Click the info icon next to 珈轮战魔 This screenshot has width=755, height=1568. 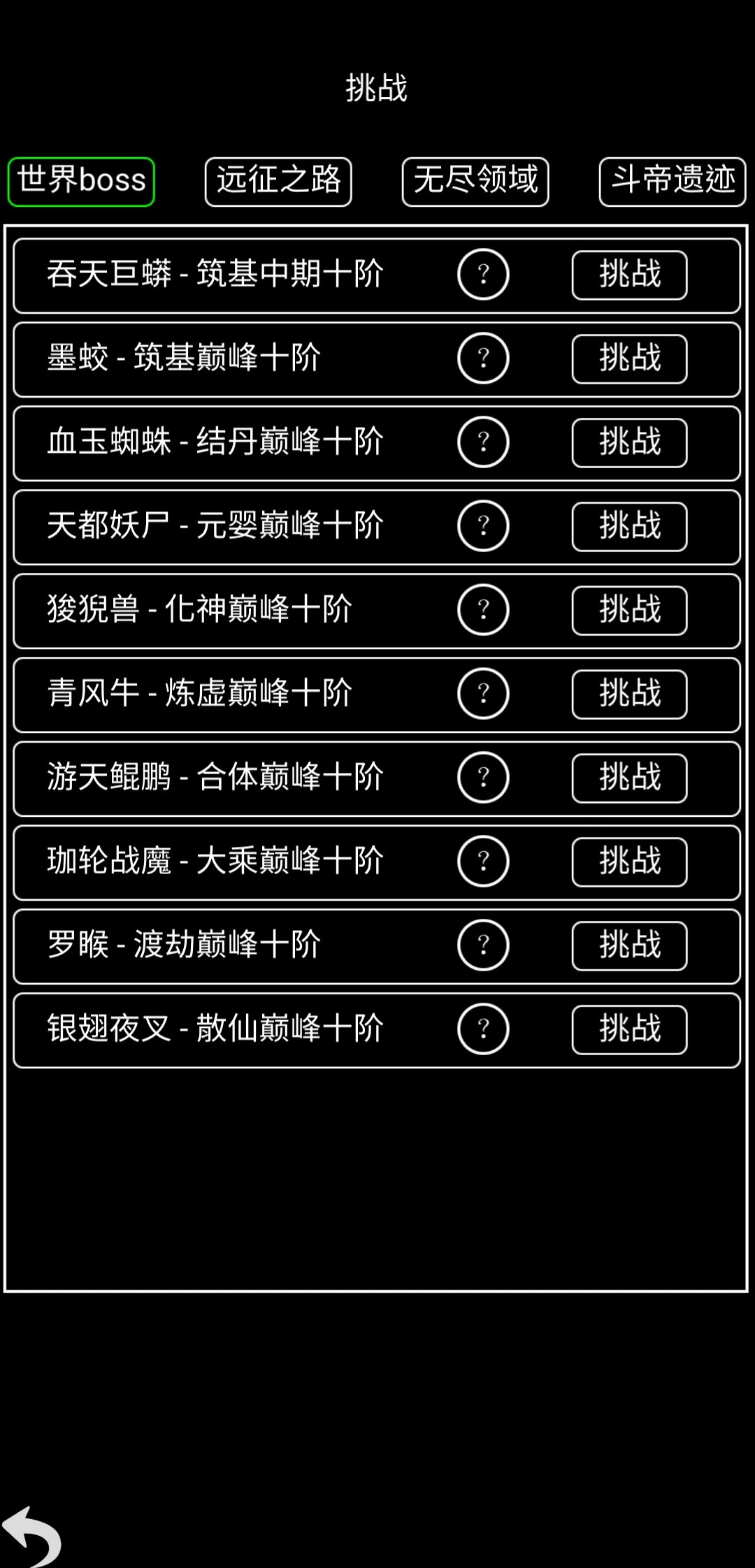click(x=483, y=862)
